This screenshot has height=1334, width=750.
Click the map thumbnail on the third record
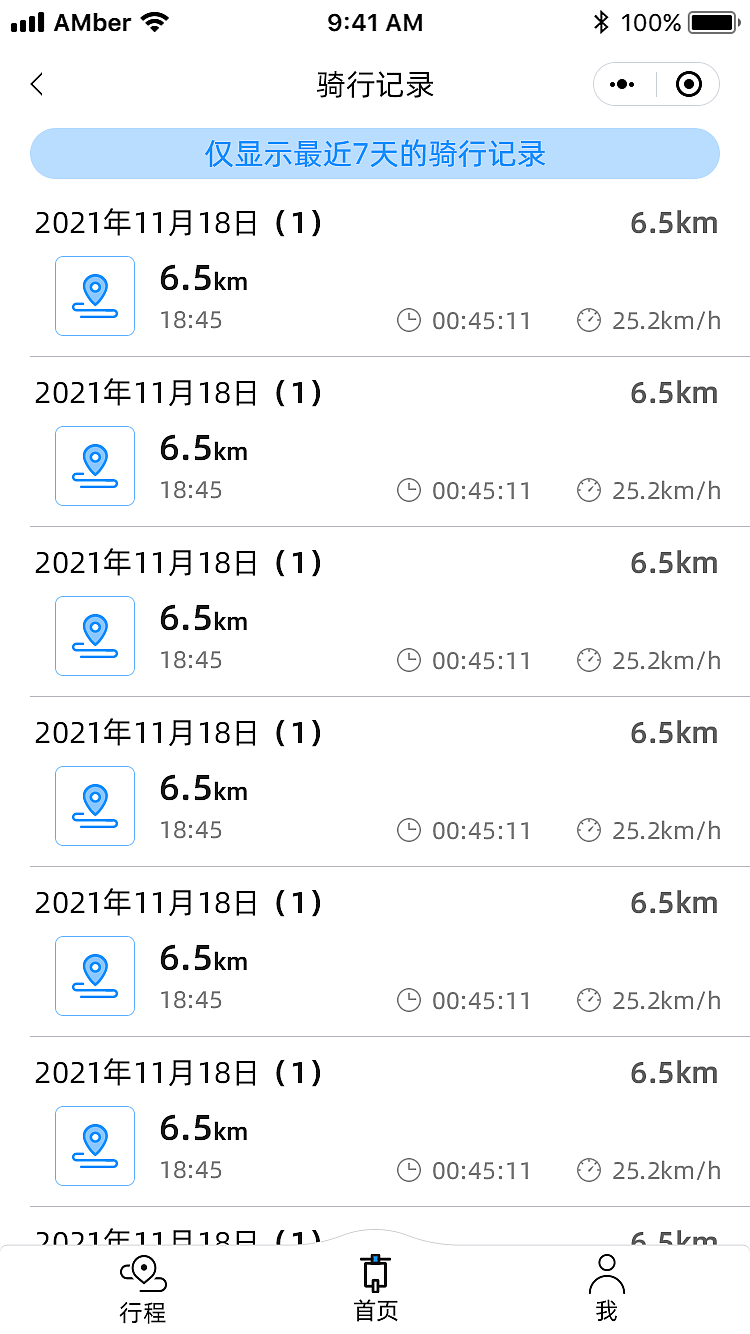(x=95, y=636)
